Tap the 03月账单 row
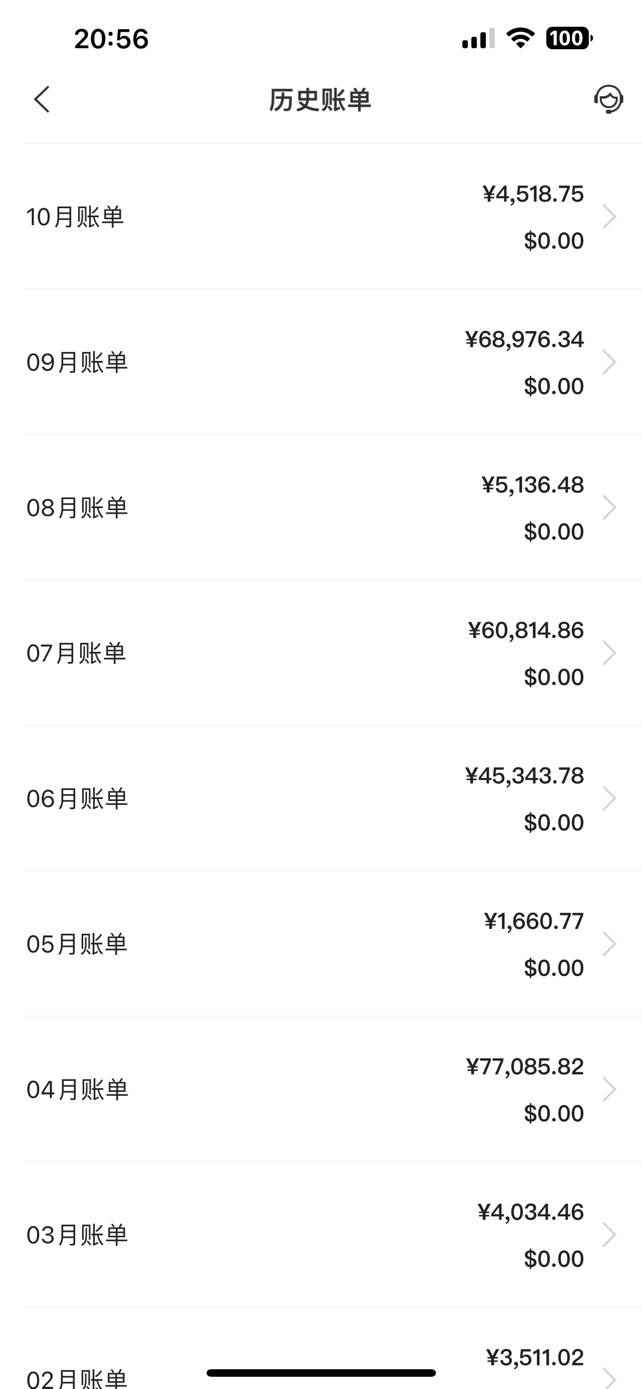Screen dimensions: 642x1389 321,1234
